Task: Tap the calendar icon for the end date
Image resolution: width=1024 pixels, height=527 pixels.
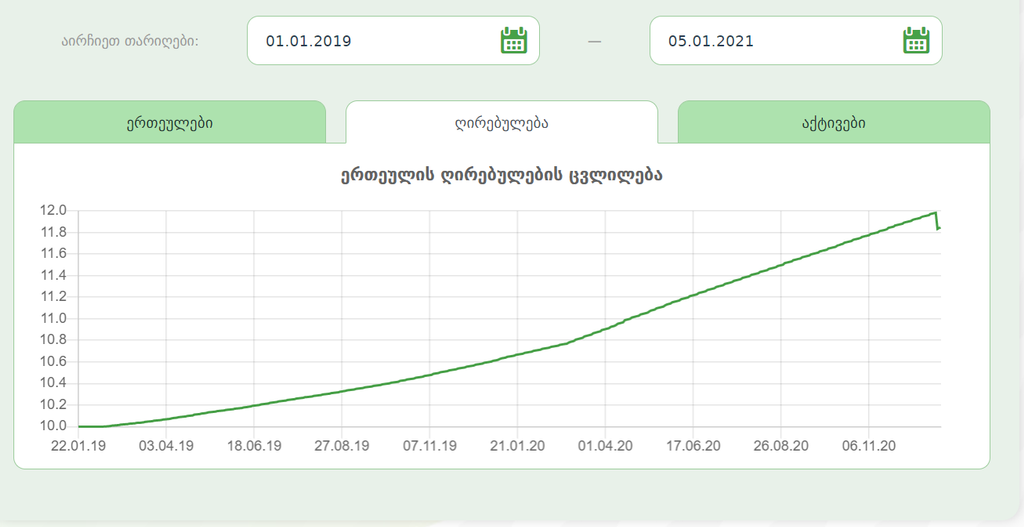Action: 916,41
